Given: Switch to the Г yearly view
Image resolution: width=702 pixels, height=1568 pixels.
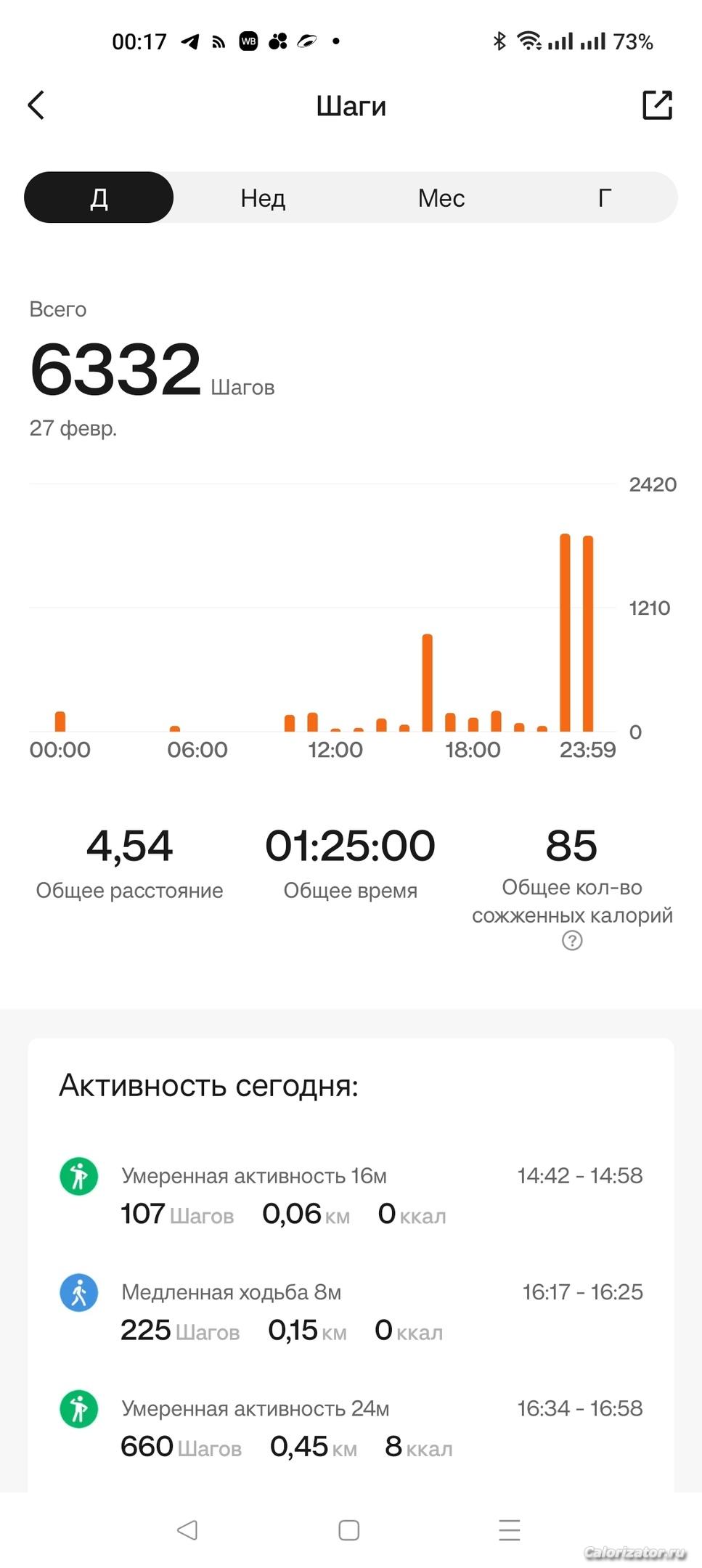Looking at the screenshot, I should [604, 197].
